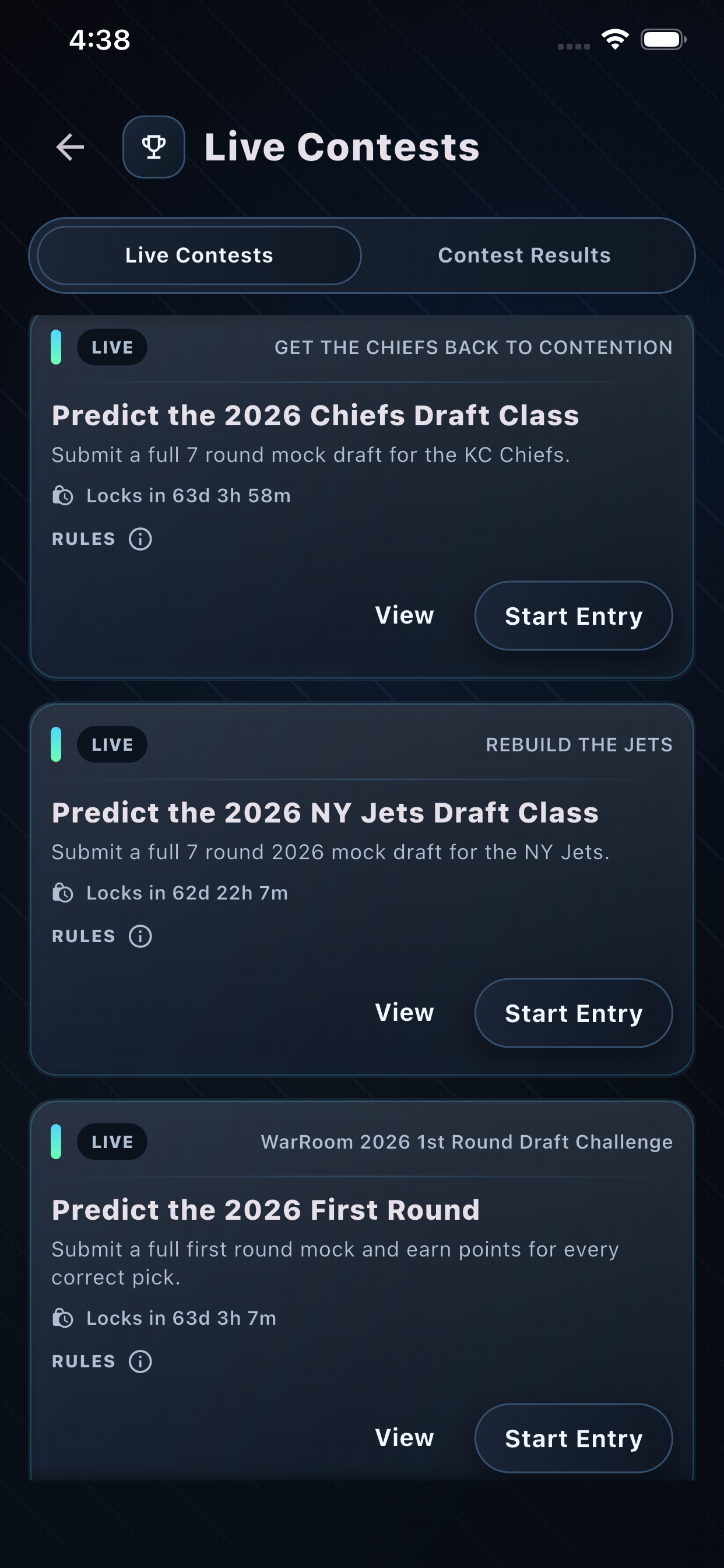Switch to the Contest Results tab
724x1568 pixels.
point(525,255)
